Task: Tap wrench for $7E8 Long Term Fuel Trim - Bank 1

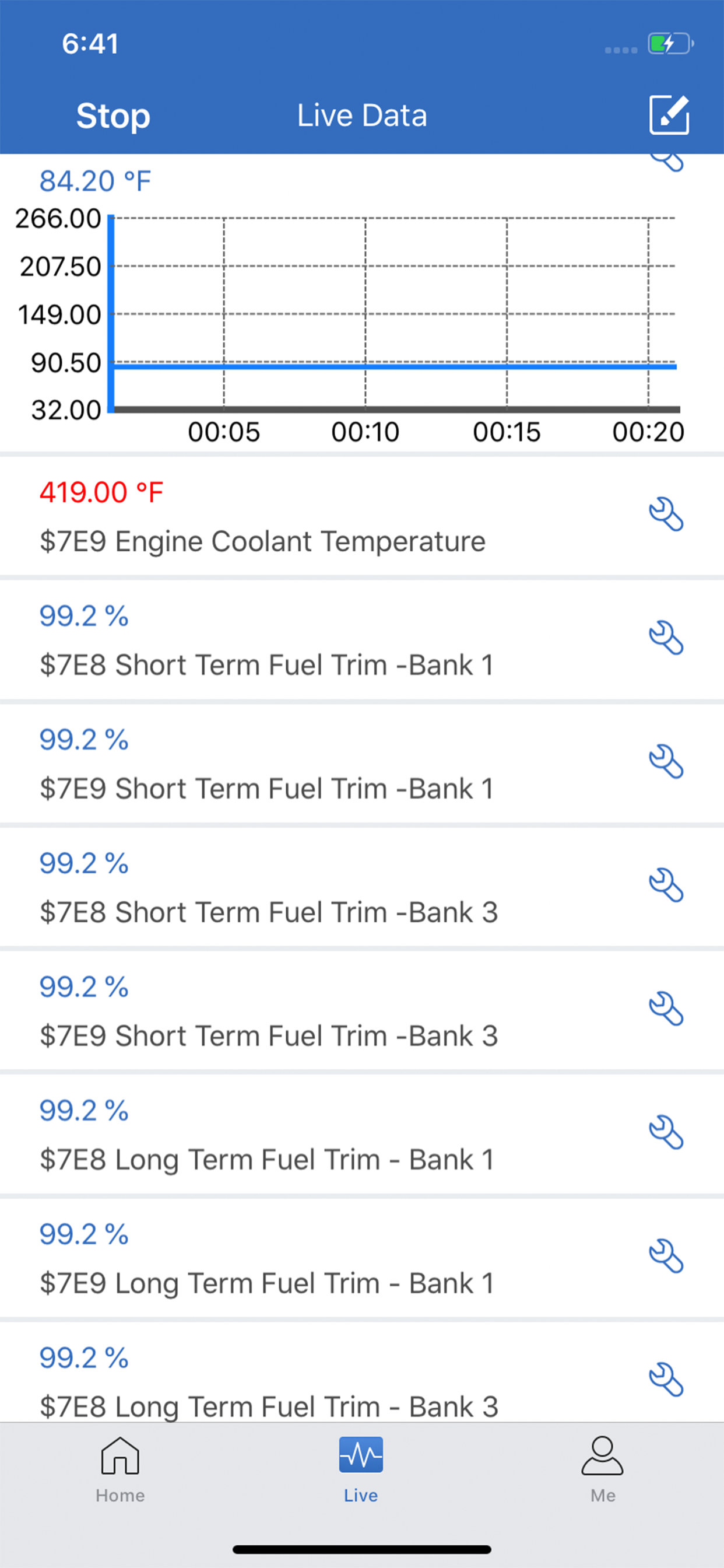Action: click(666, 1133)
